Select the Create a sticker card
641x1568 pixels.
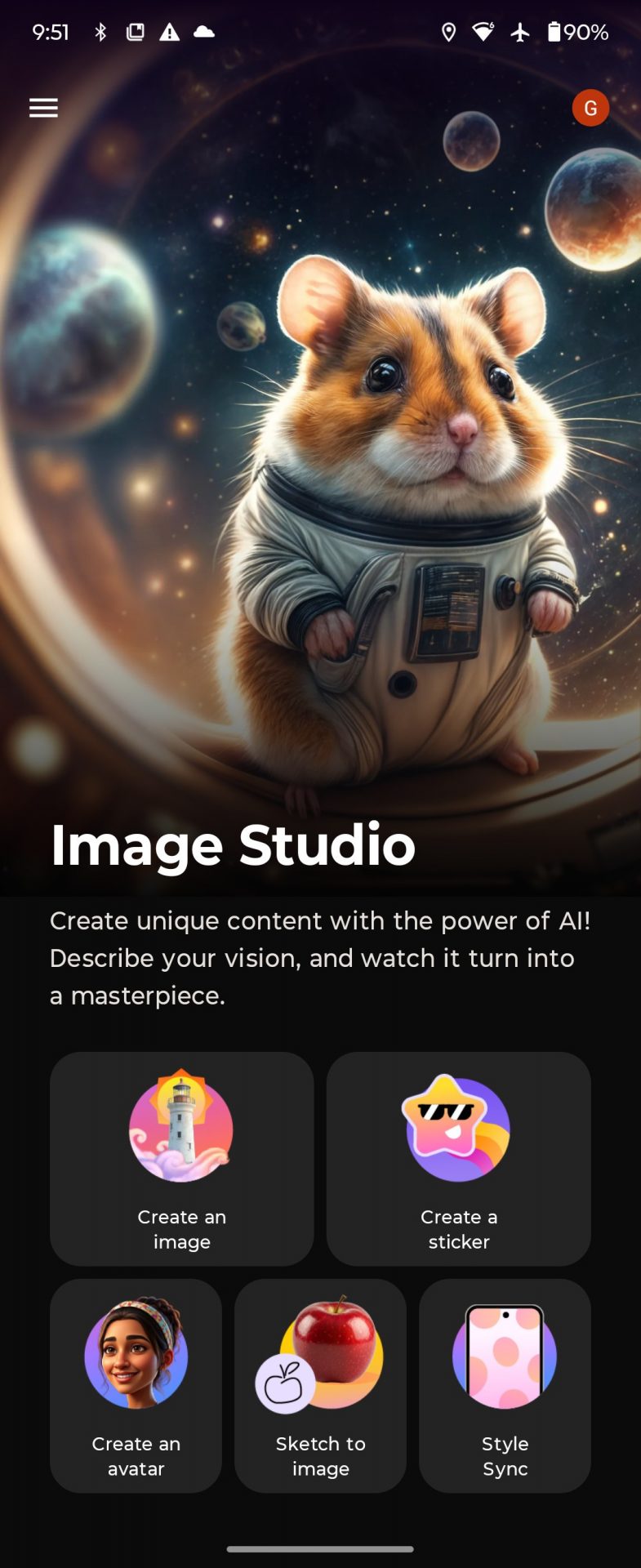click(x=458, y=1158)
